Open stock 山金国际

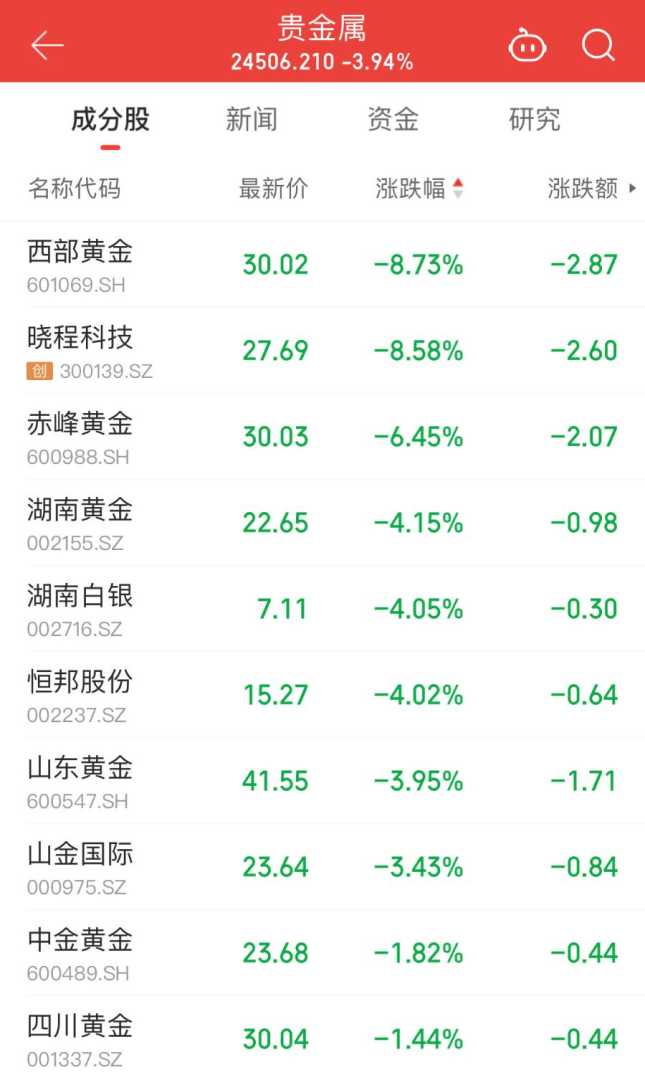click(x=80, y=865)
